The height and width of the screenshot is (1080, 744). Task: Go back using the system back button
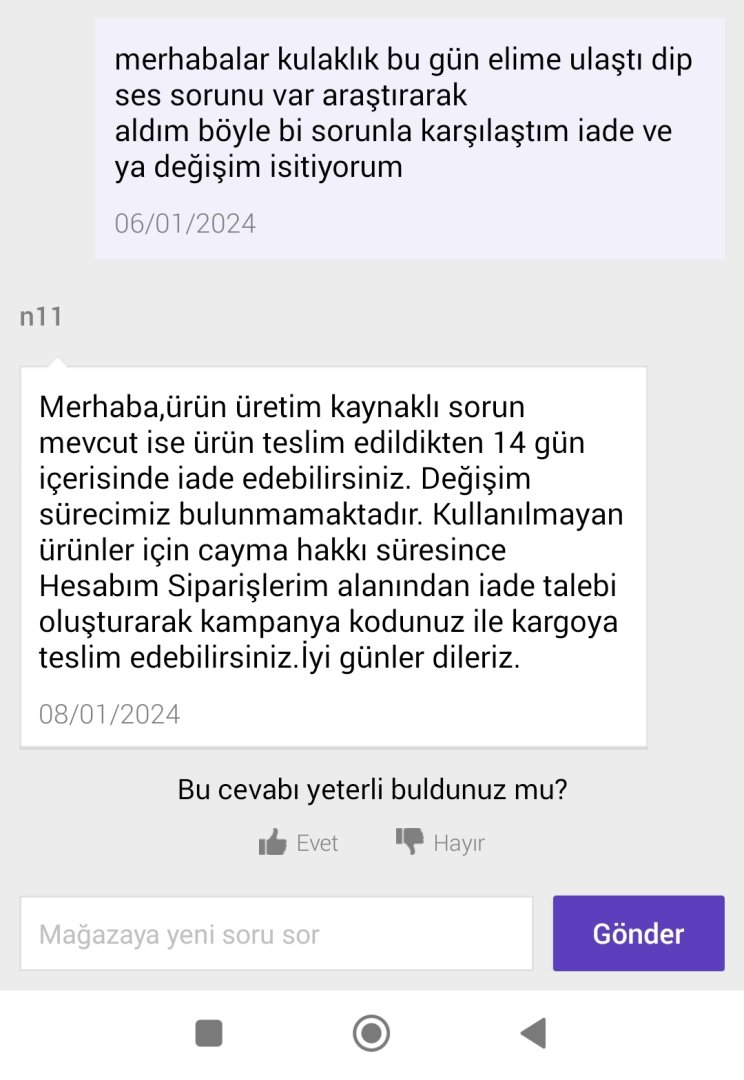point(534,1033)
